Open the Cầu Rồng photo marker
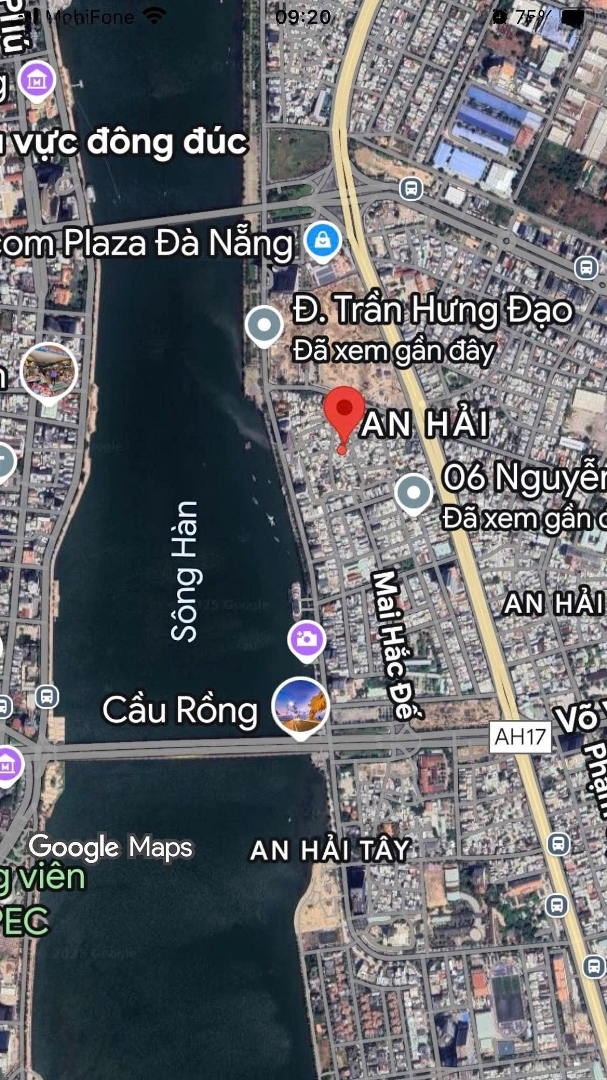This screenshot has height=1080, width=607. pyautogui.click(x=301, y=706)
